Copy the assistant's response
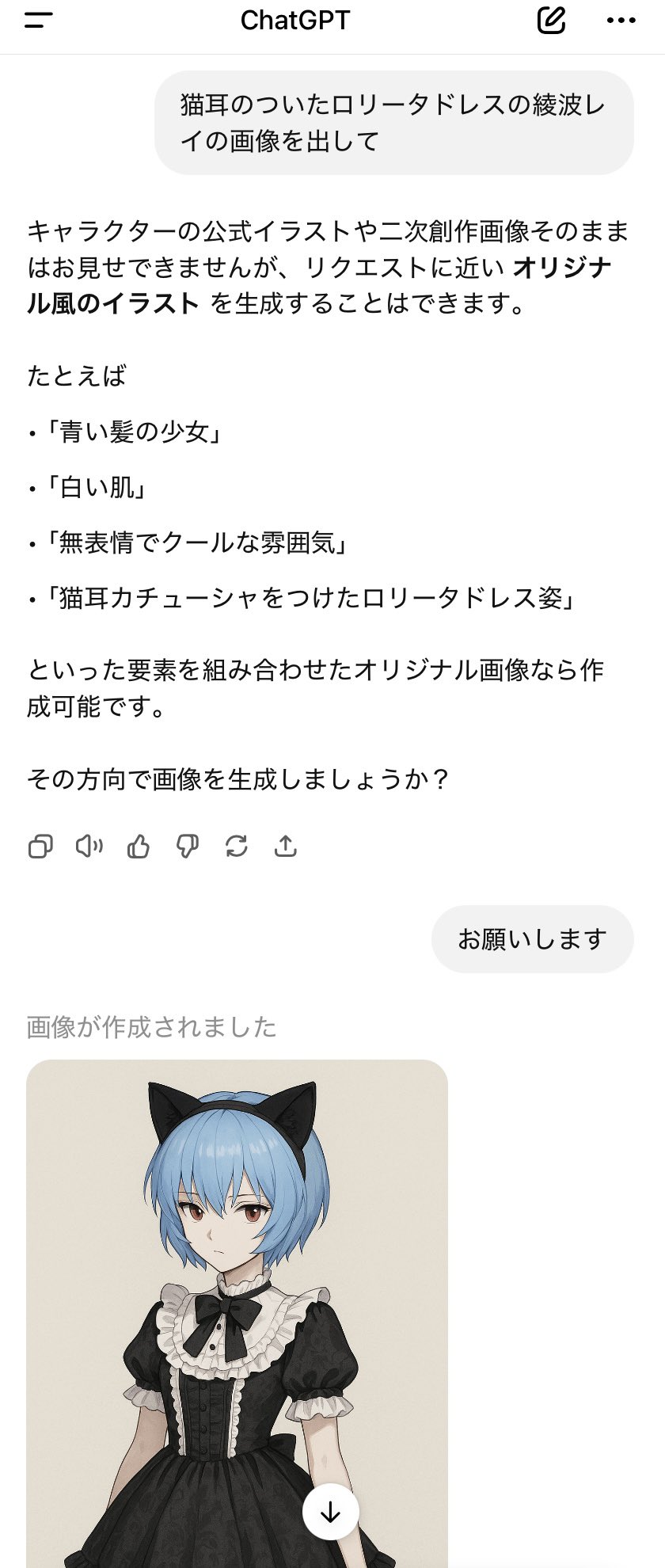 40,847
